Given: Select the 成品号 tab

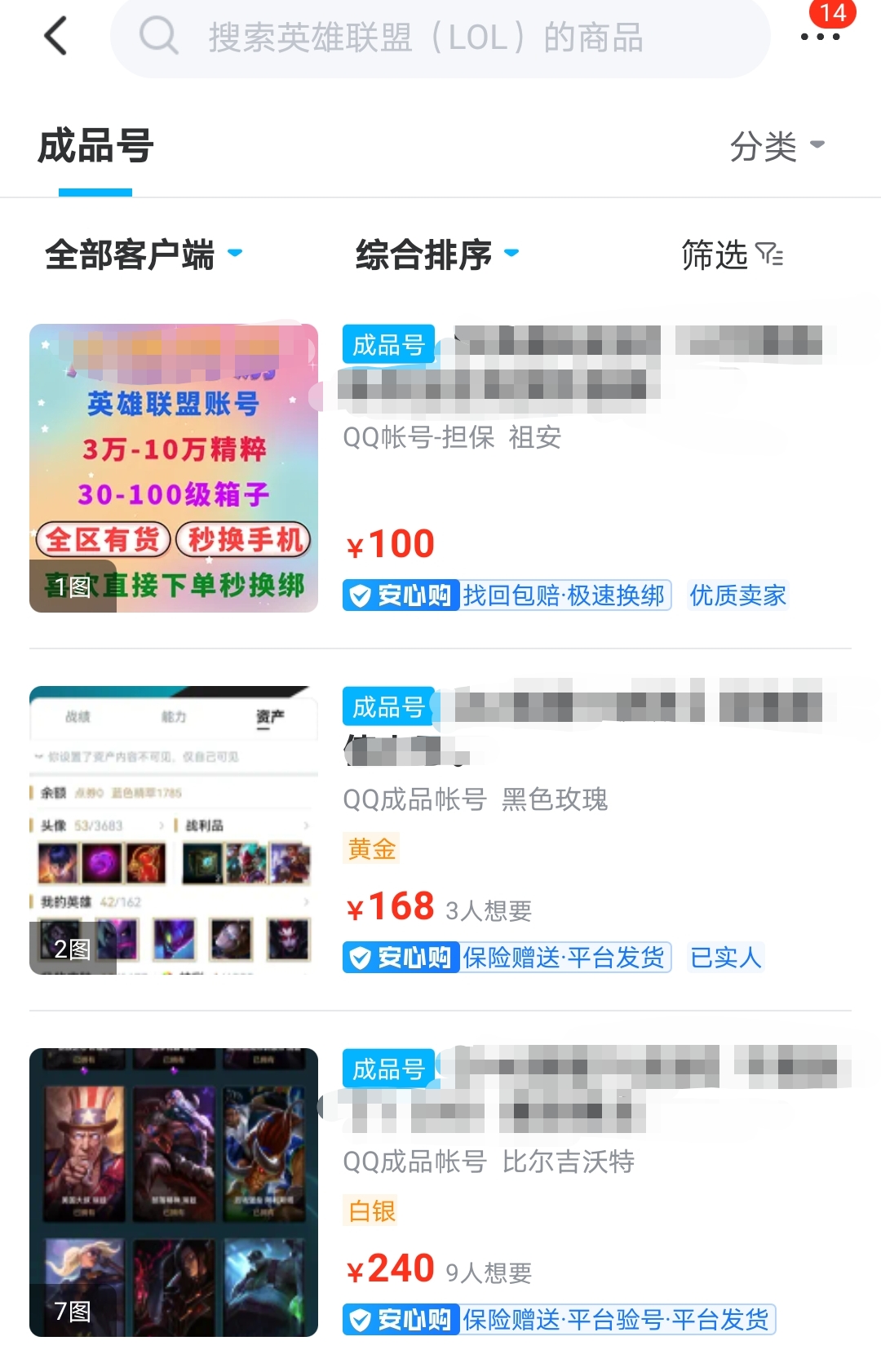Looking at the screenshot, I should [95, 147].
